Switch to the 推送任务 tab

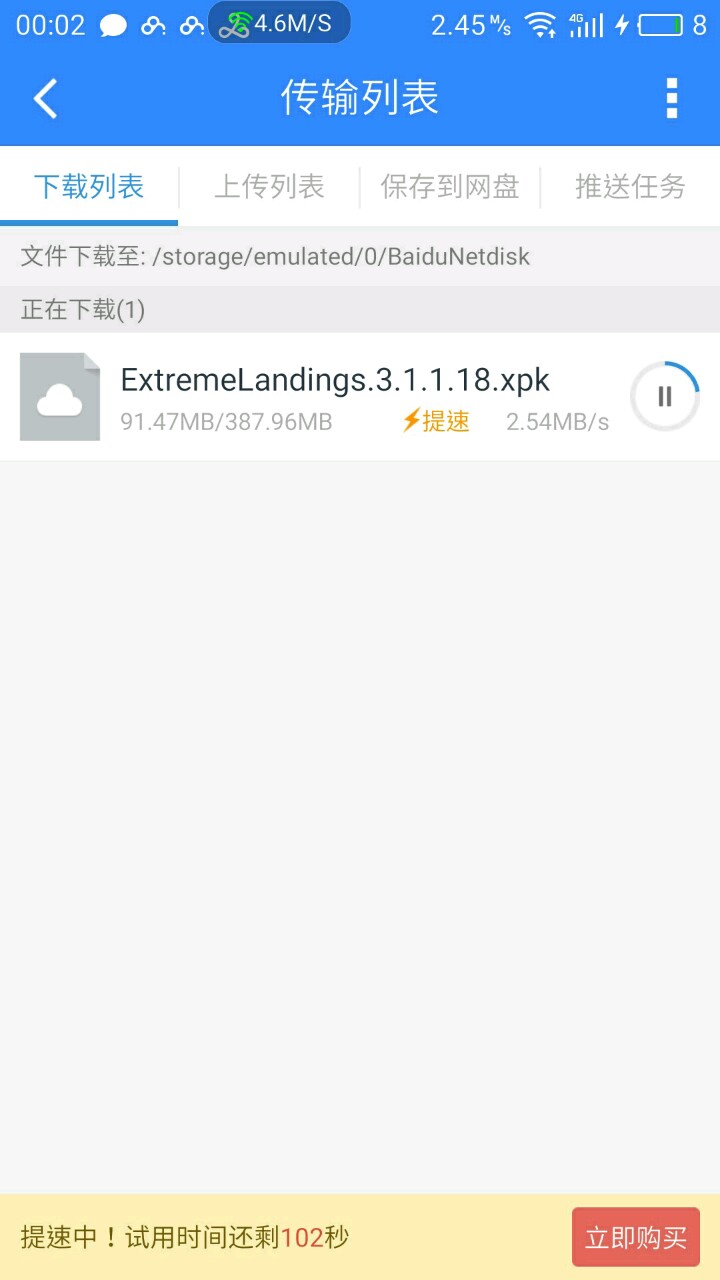pyautogui.click(x=630, y=187)
